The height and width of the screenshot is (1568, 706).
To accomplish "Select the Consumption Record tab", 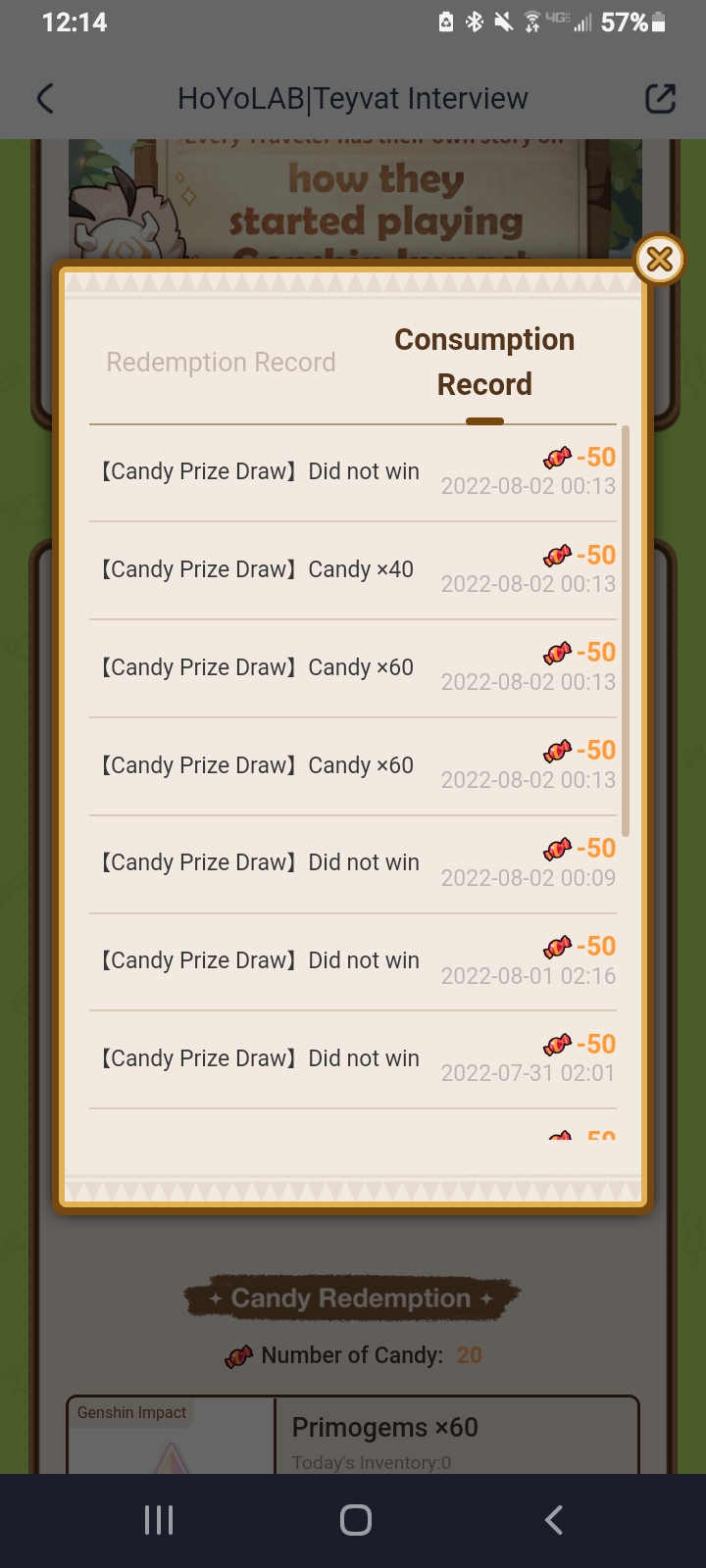I will pos(484,362).
